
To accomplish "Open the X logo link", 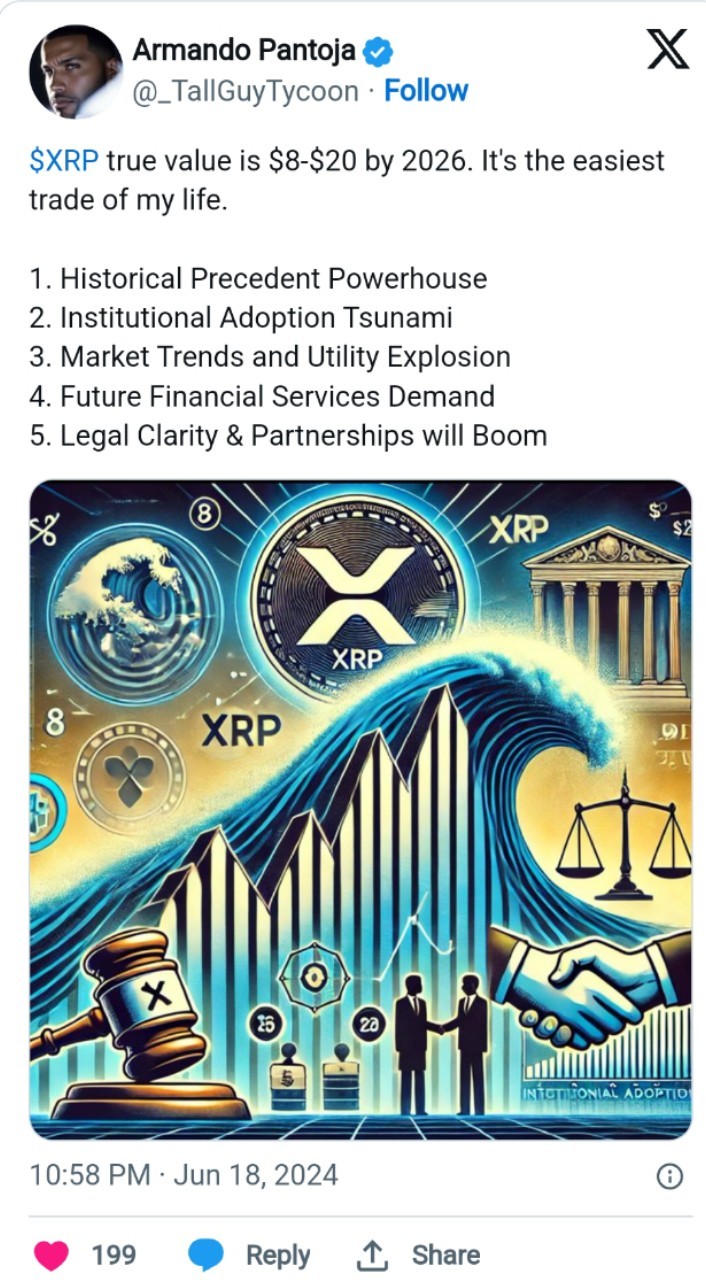I will pos(667,49).
